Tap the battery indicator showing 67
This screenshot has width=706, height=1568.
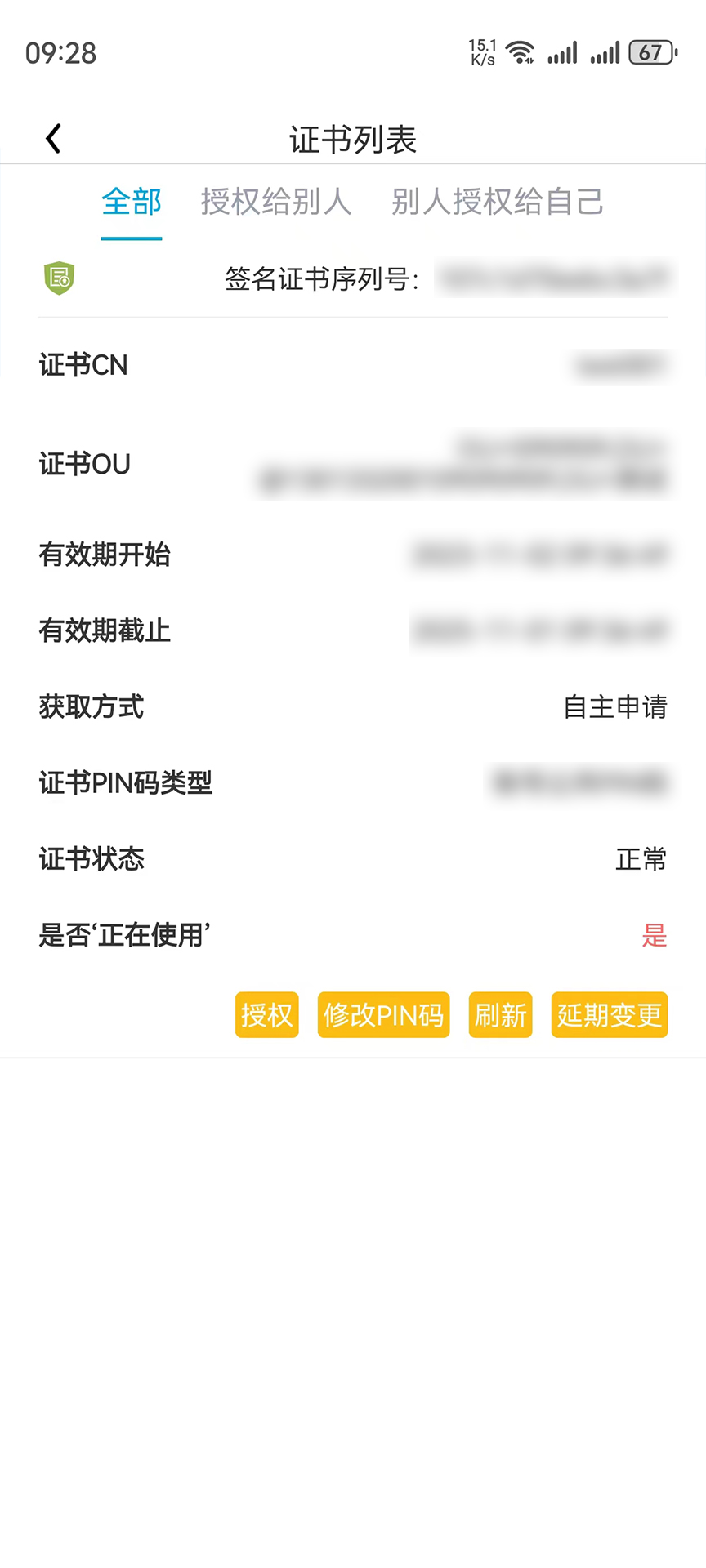click(651, 51)
